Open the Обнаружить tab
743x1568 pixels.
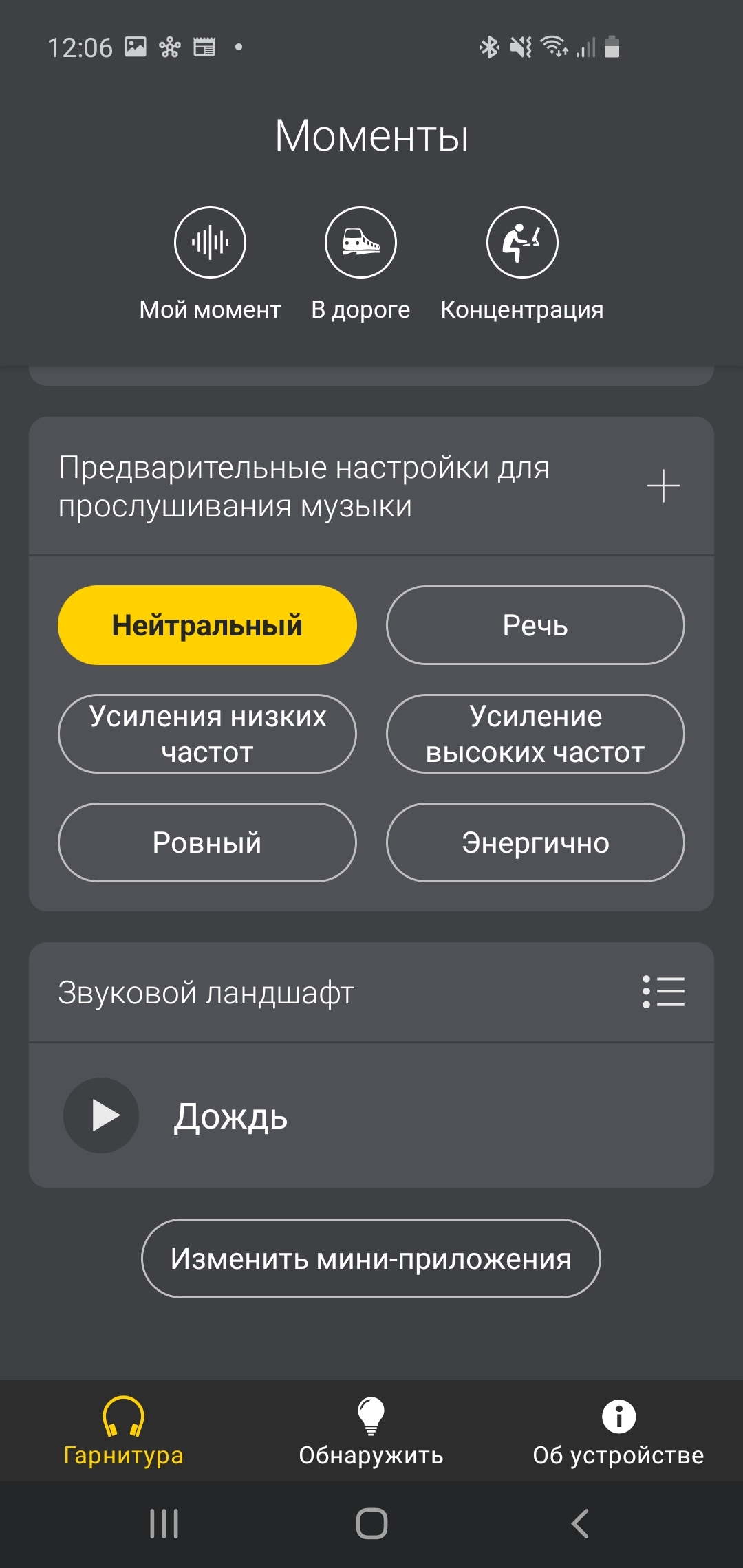(371, 1430)
